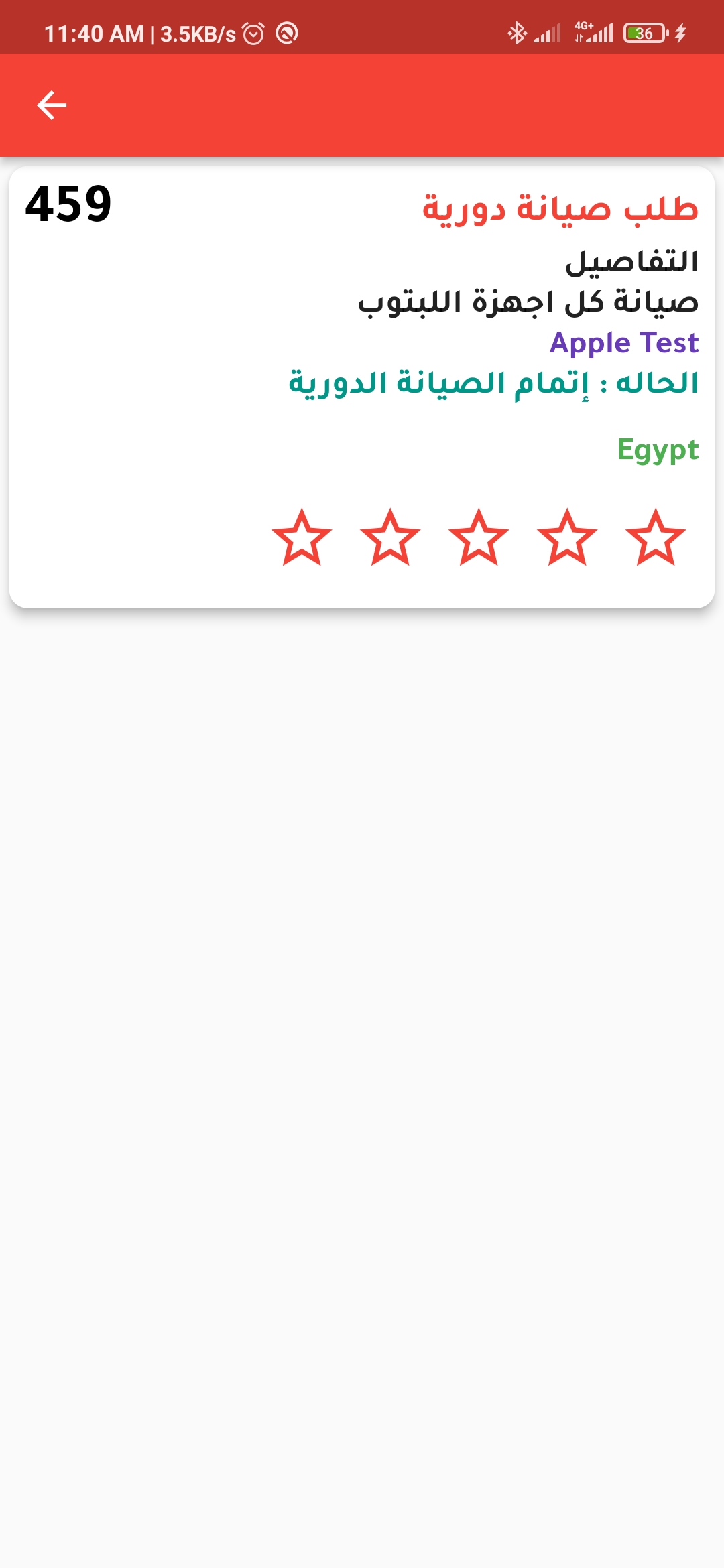This screenshot has width=724, height=1568.
Task: Rate the maintenance request three stars
Action: tap(479, 537)
